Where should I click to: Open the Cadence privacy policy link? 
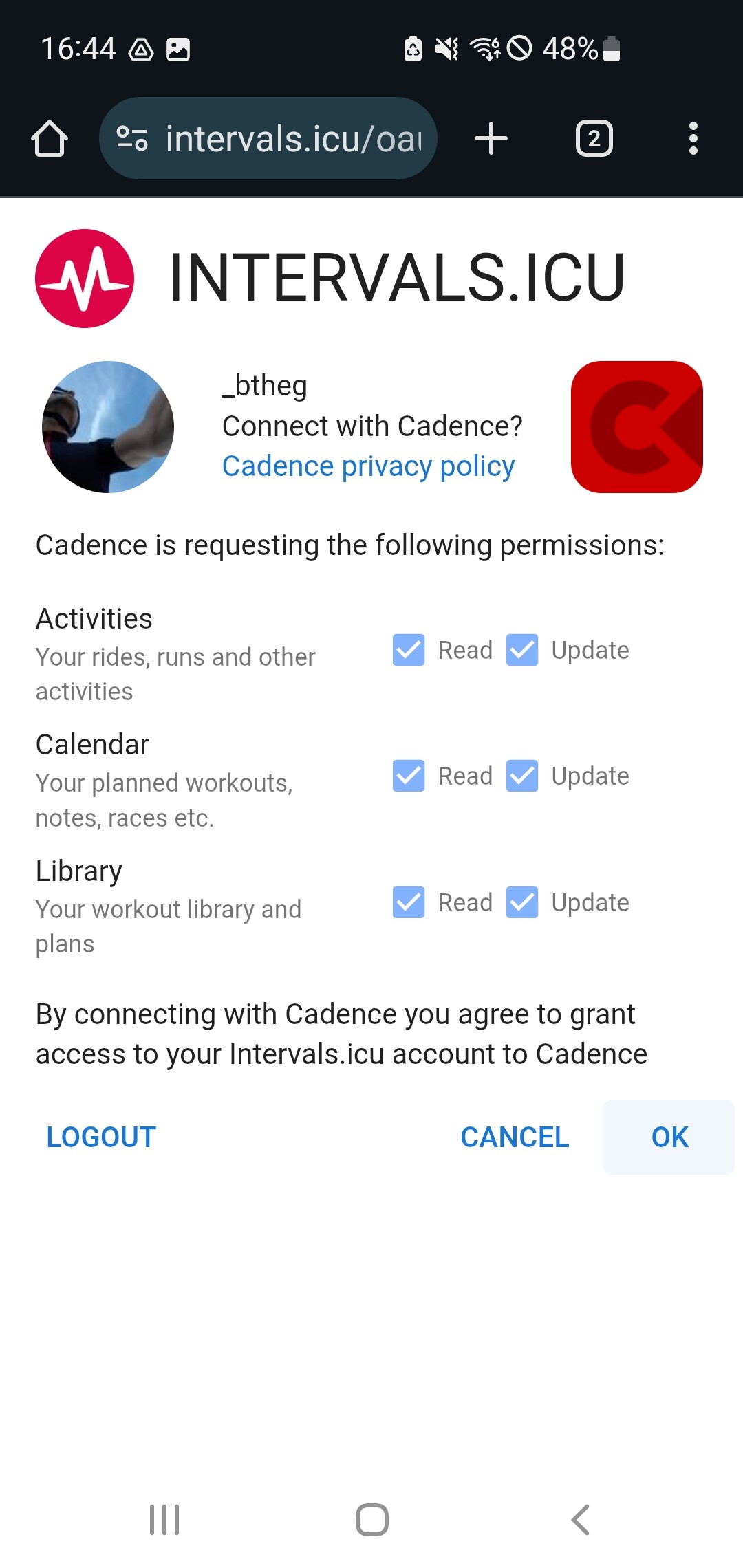click(368, 466)
